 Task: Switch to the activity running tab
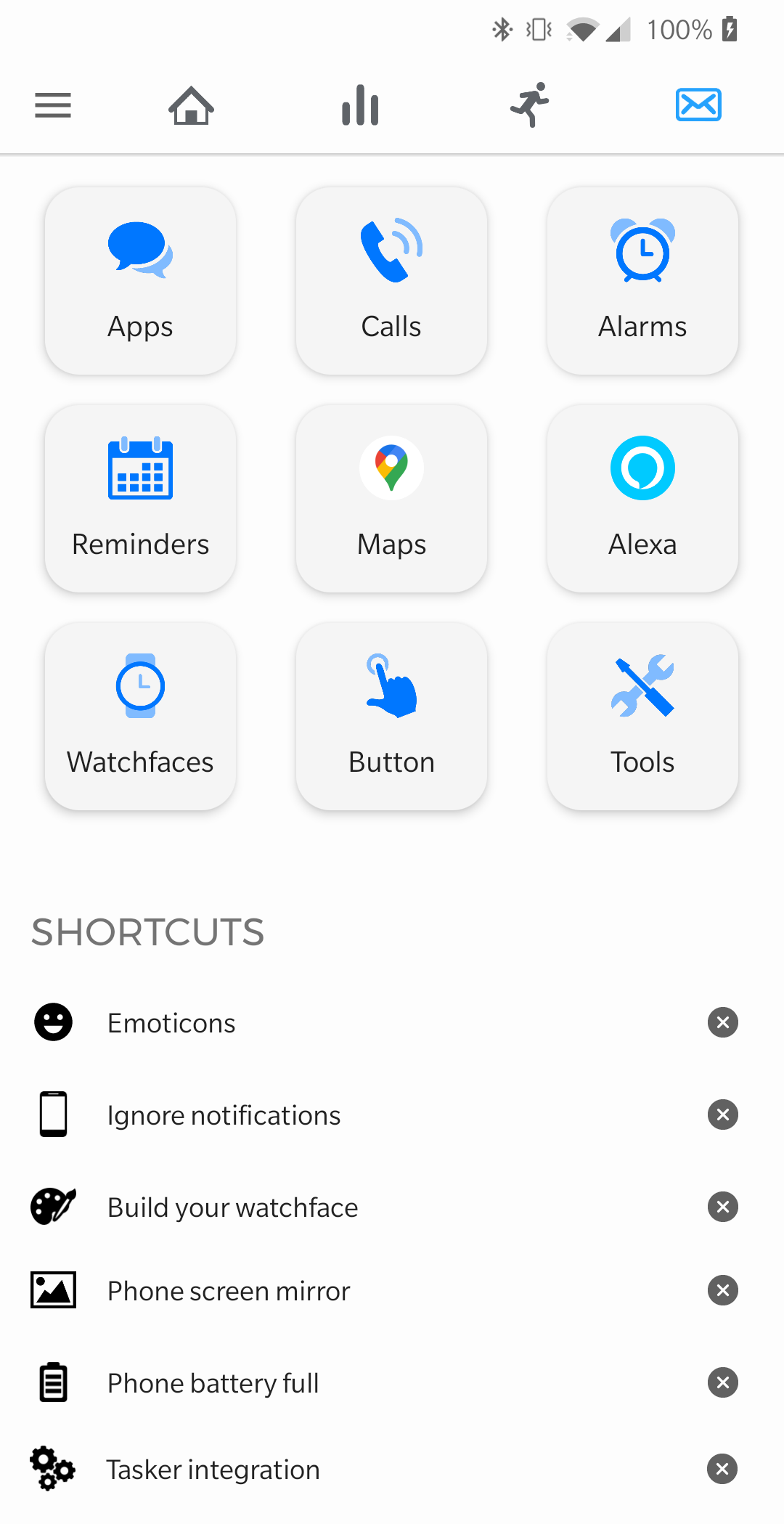(529, 105)
